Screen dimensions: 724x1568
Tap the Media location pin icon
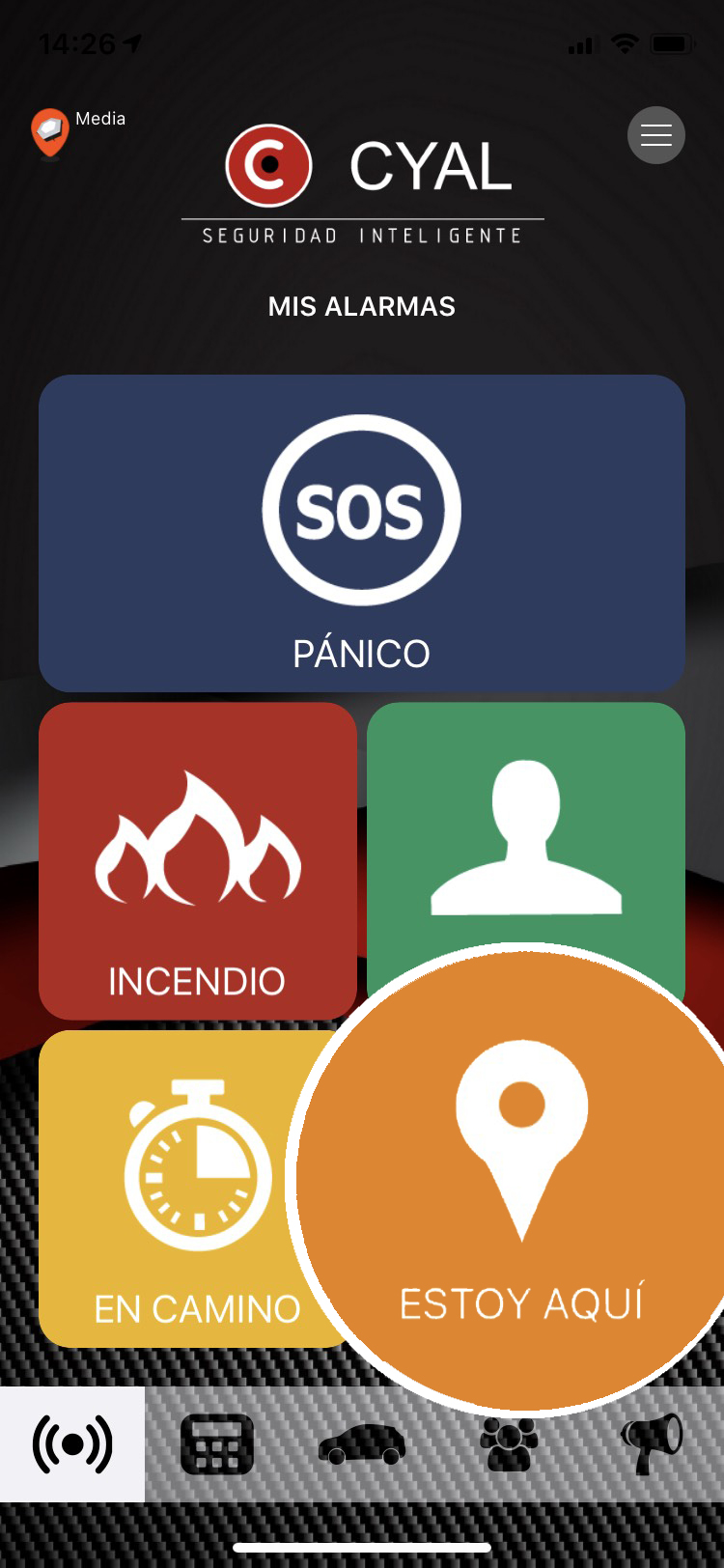click(x=50, y=132)
